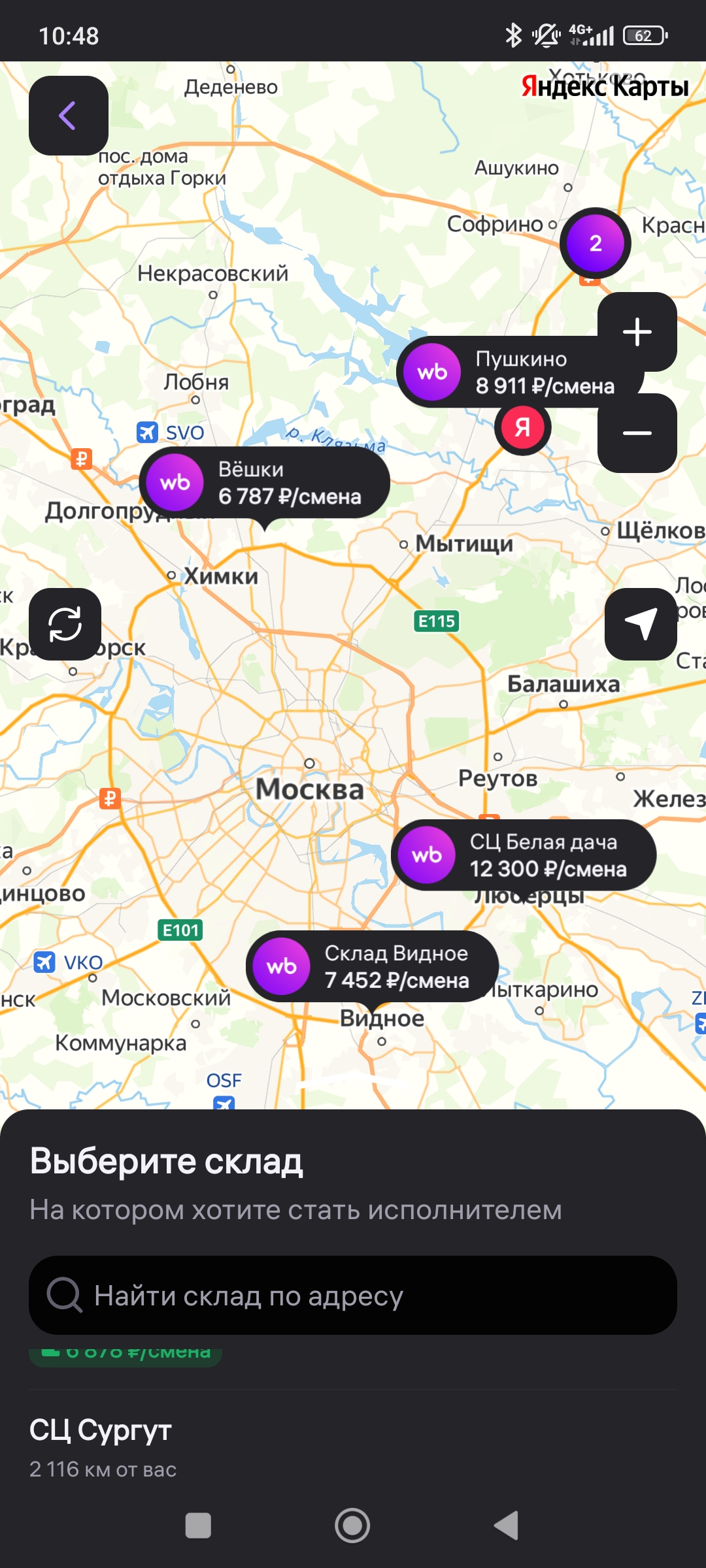Screen dimensions: 706x1568
Task: Go back using the purple arrow button
Action: (x=68, y=116)
